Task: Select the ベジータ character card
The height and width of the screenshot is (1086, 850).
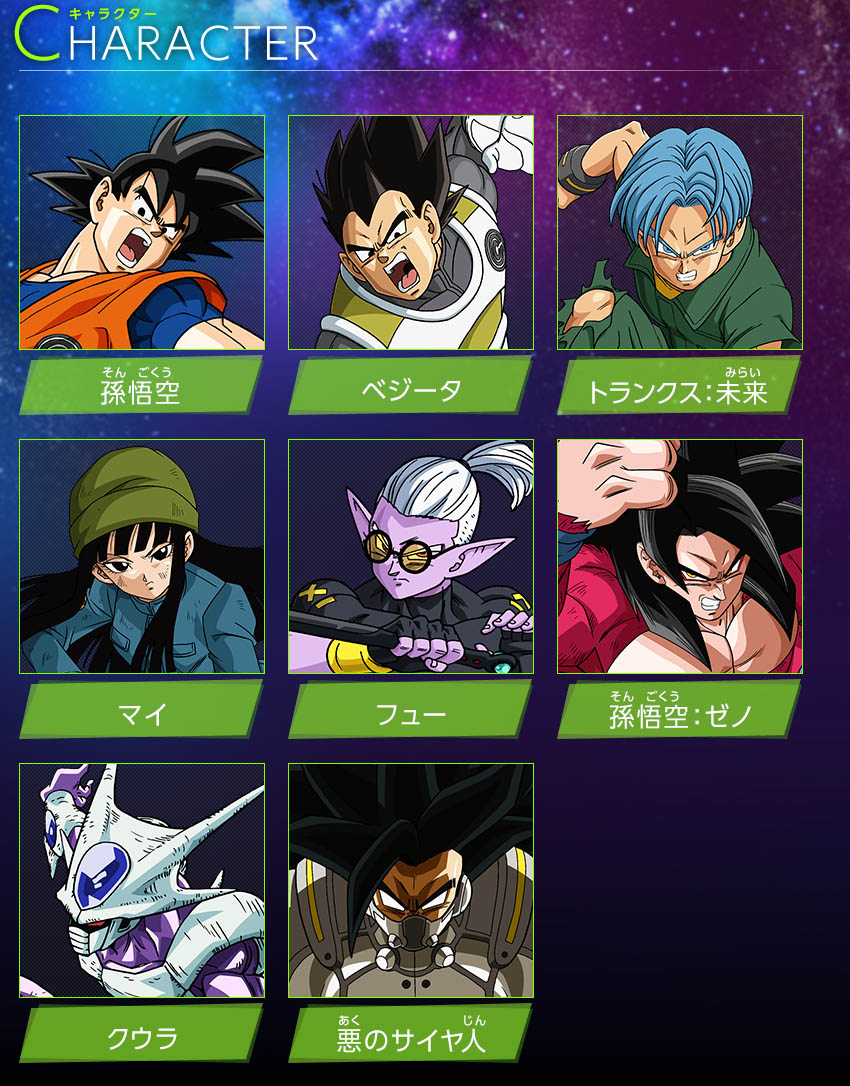Action: [x=411, y=233]
